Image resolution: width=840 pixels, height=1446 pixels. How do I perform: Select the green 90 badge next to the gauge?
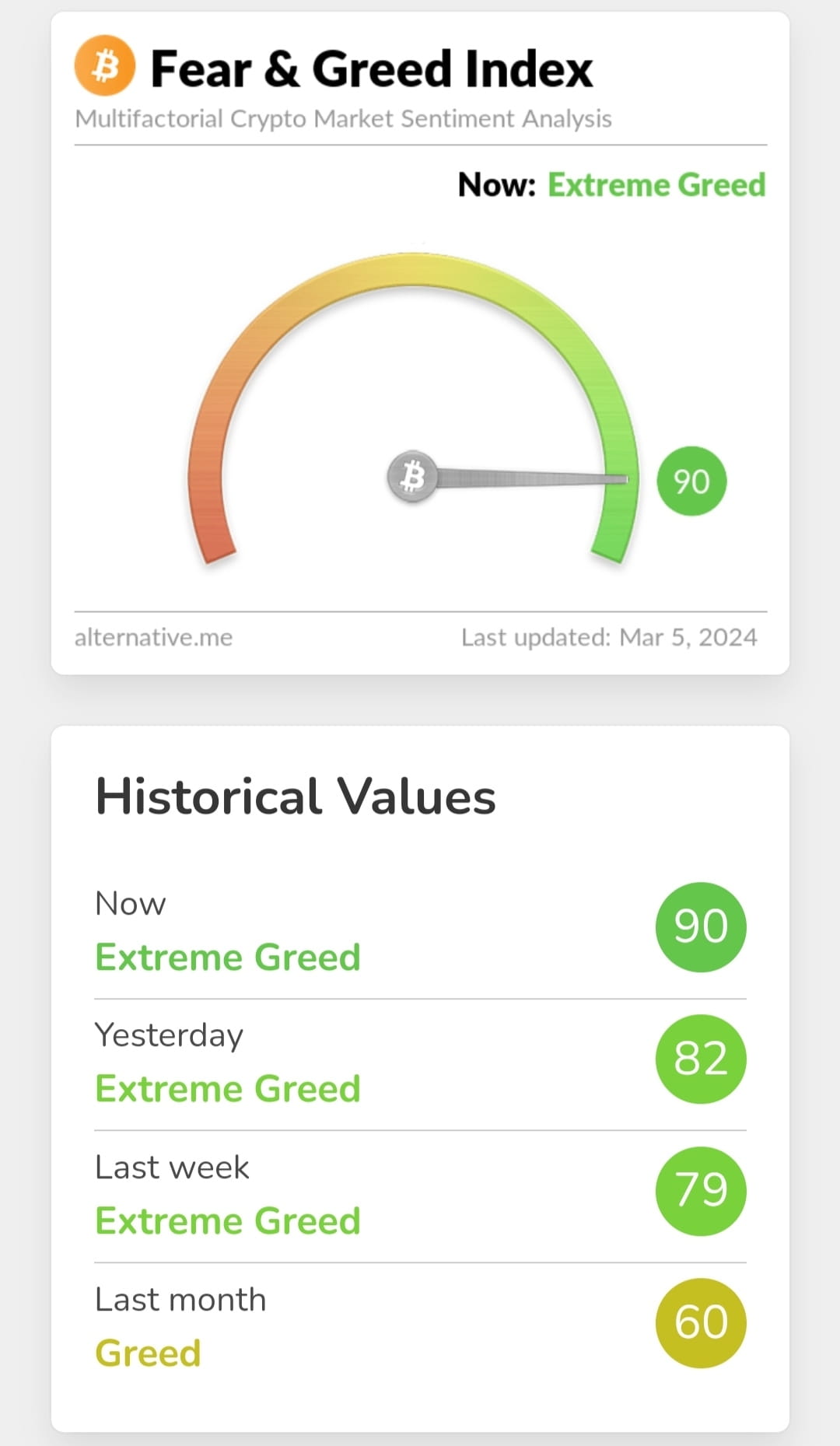(x=691, y=481)
